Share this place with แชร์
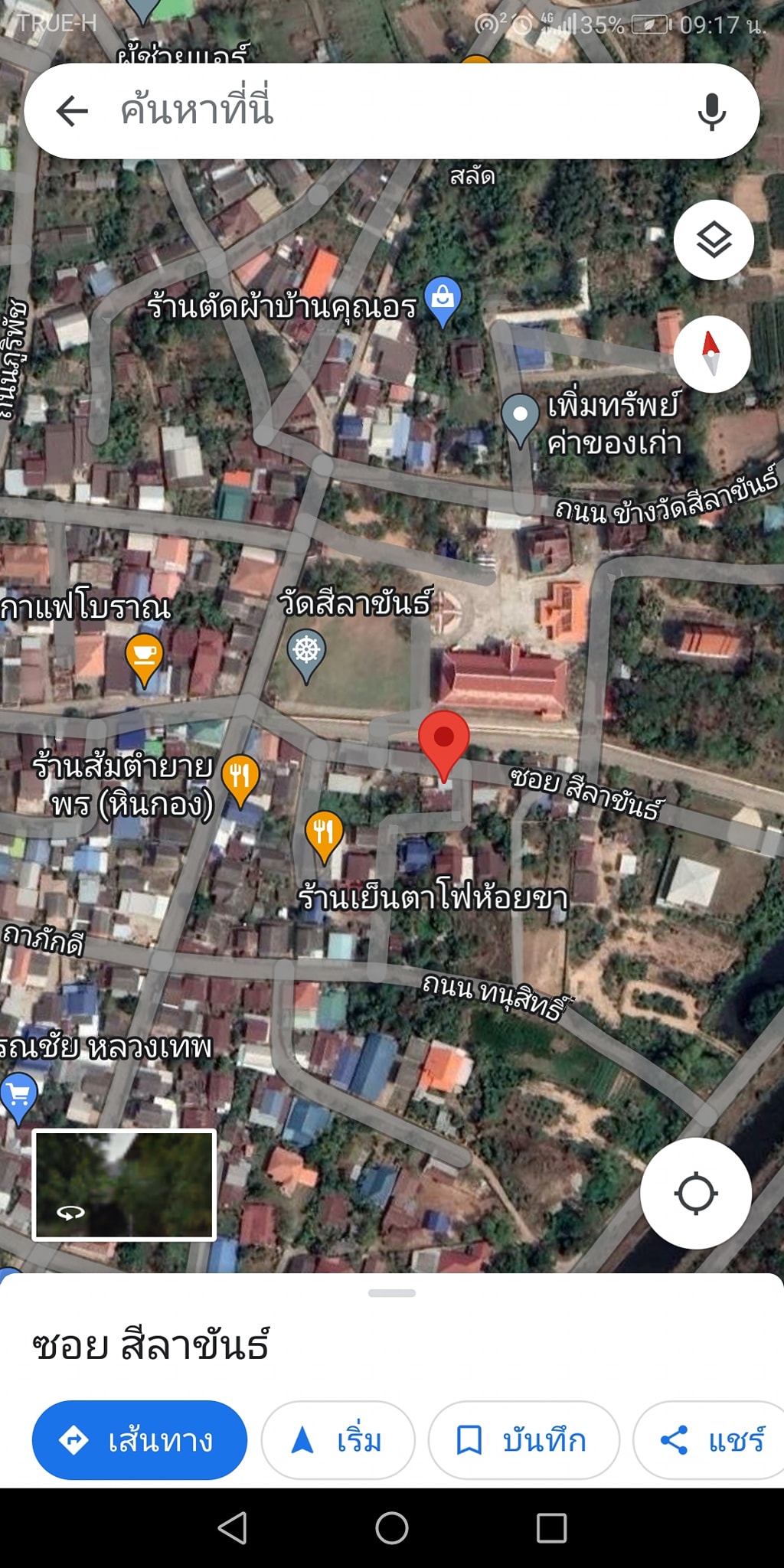This screenshot has width=784, height=1568. [x=710, y=1440]
